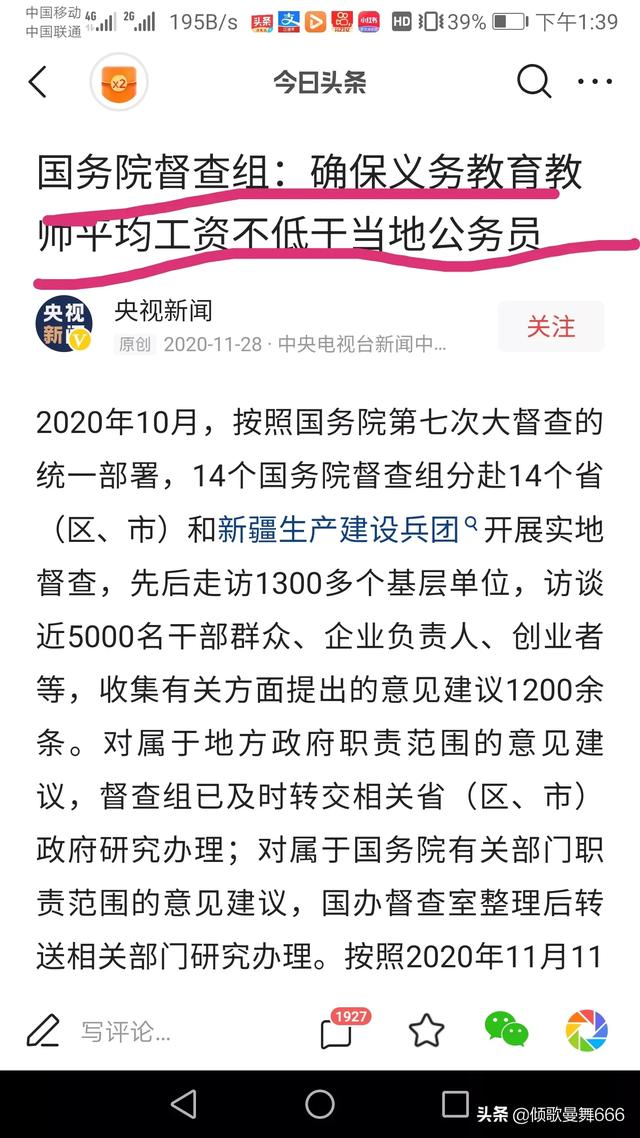The width and height of the screenshot is (640, 1138).
Task: Open the three-dot overflow menu
Action: (x=596, y=82)
